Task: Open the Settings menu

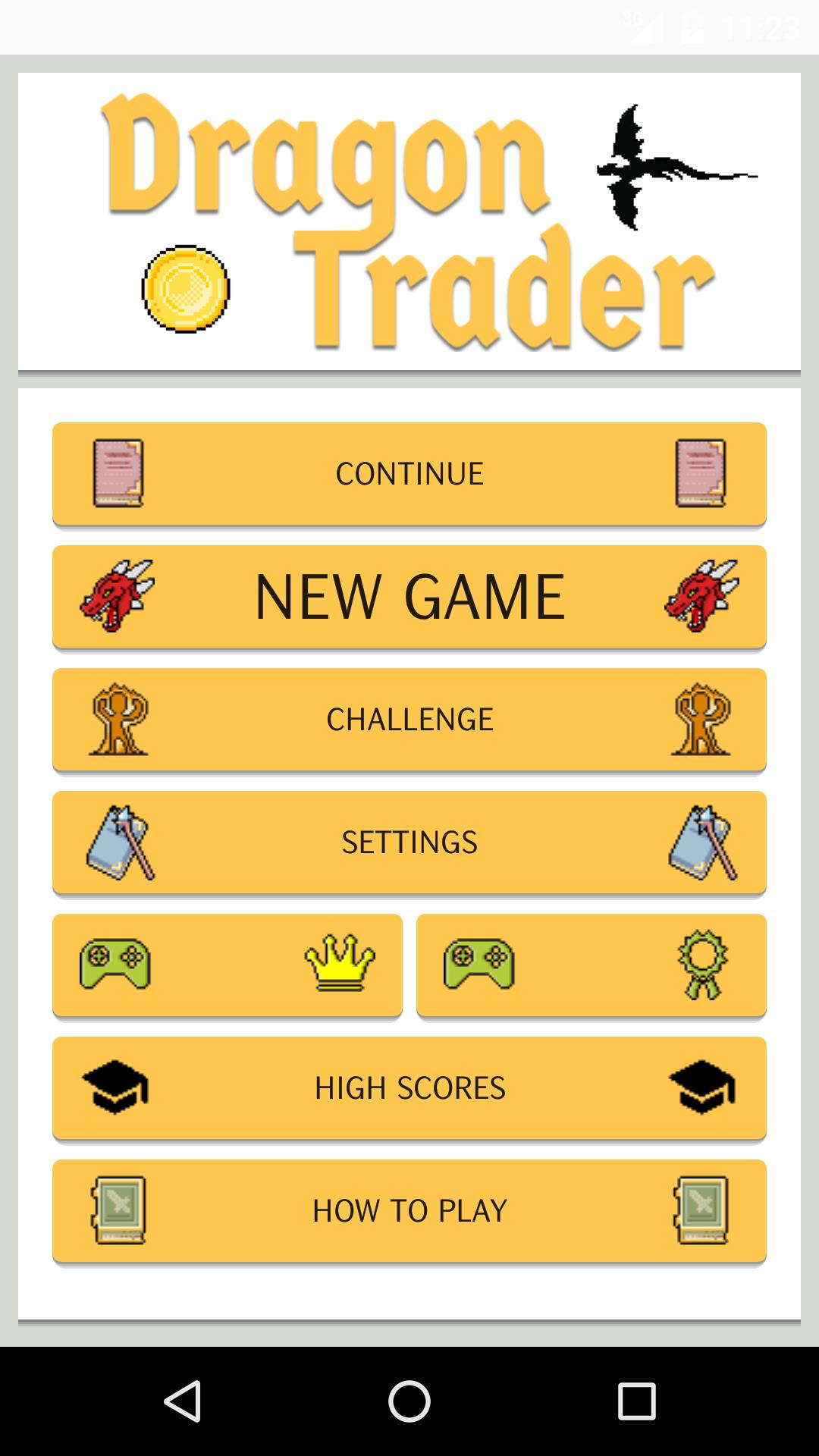Action: 409,843
